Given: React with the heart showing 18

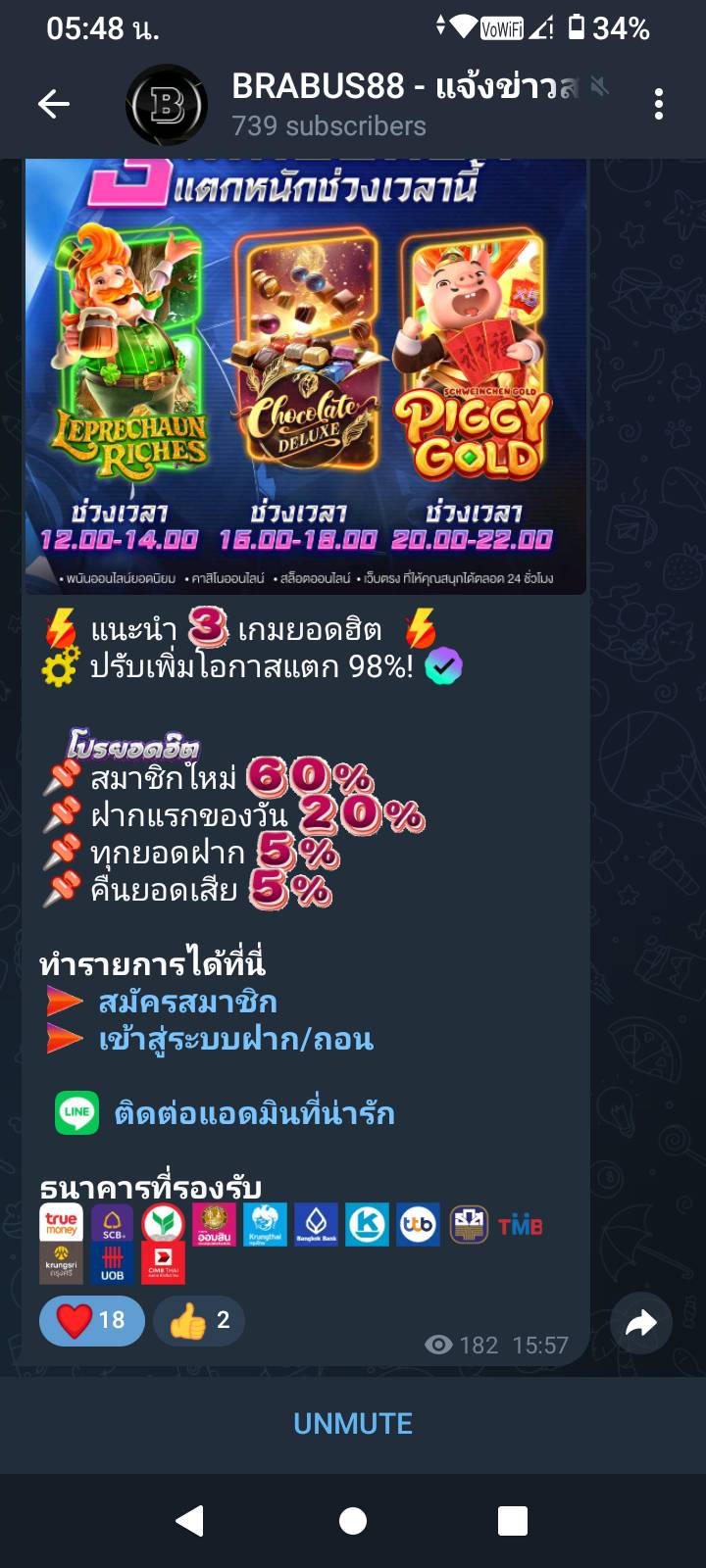Looking at the screenshot, I should 91,1320.
